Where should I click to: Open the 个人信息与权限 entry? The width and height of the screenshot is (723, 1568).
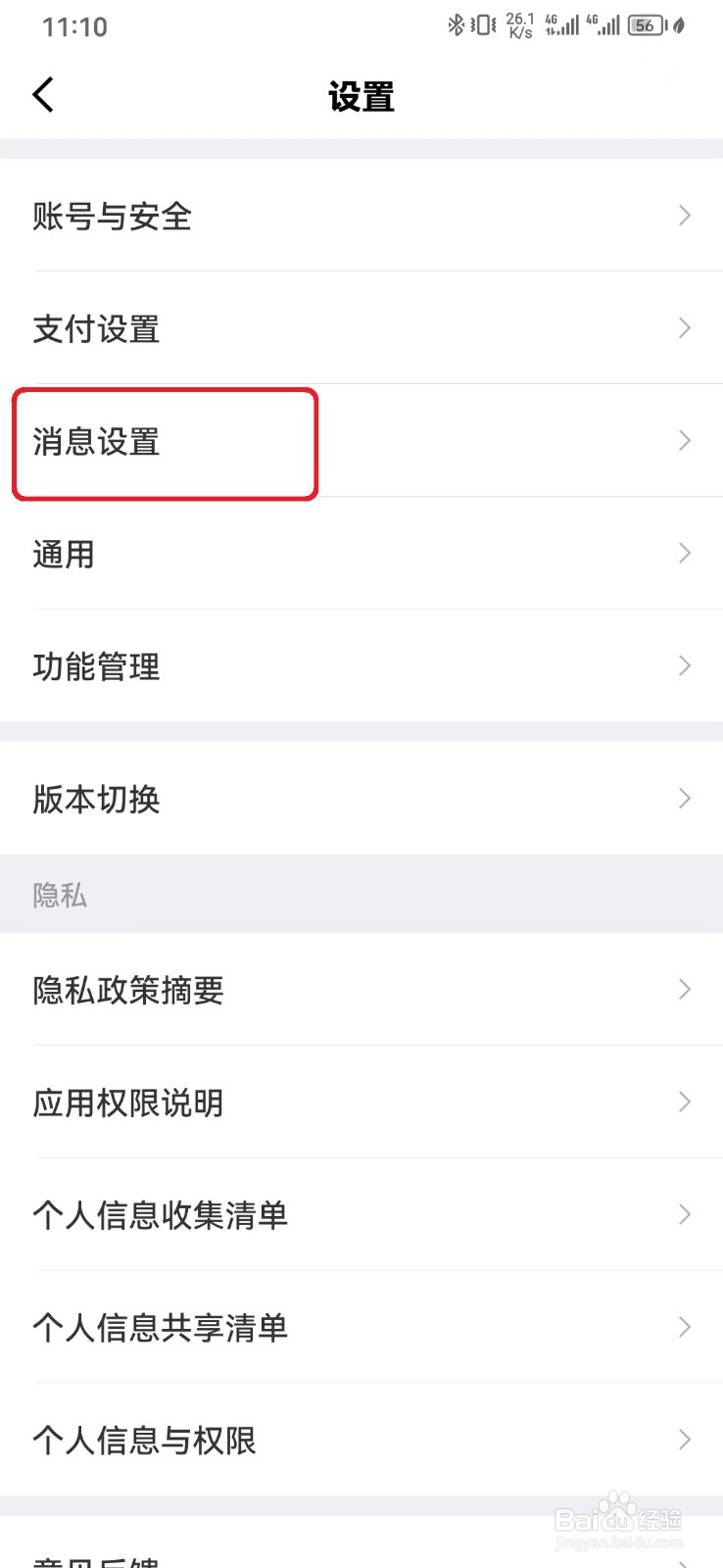pos(144,1441)
